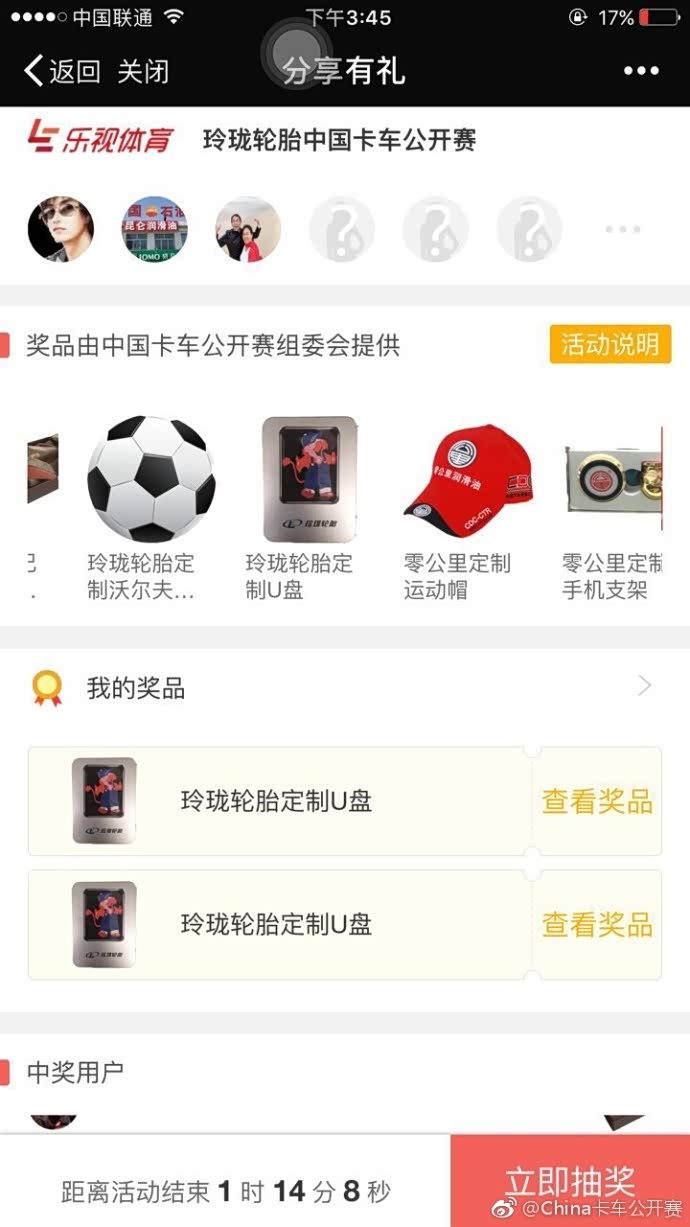Viewport: 690px width, 1227px height.
Task: Start the draw with 立即抽奖
Action: click(570, 1181)
